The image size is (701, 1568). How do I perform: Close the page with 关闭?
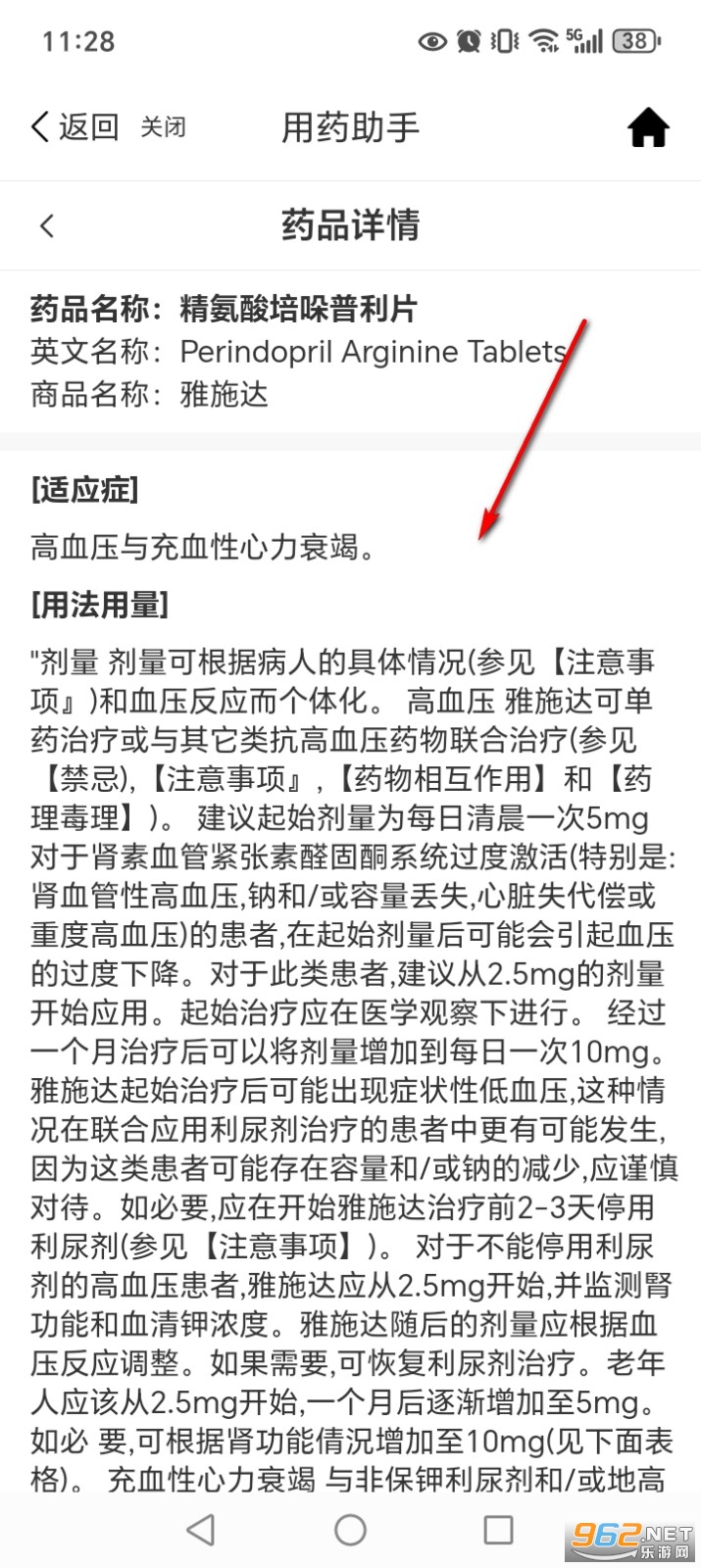[163, 127]
